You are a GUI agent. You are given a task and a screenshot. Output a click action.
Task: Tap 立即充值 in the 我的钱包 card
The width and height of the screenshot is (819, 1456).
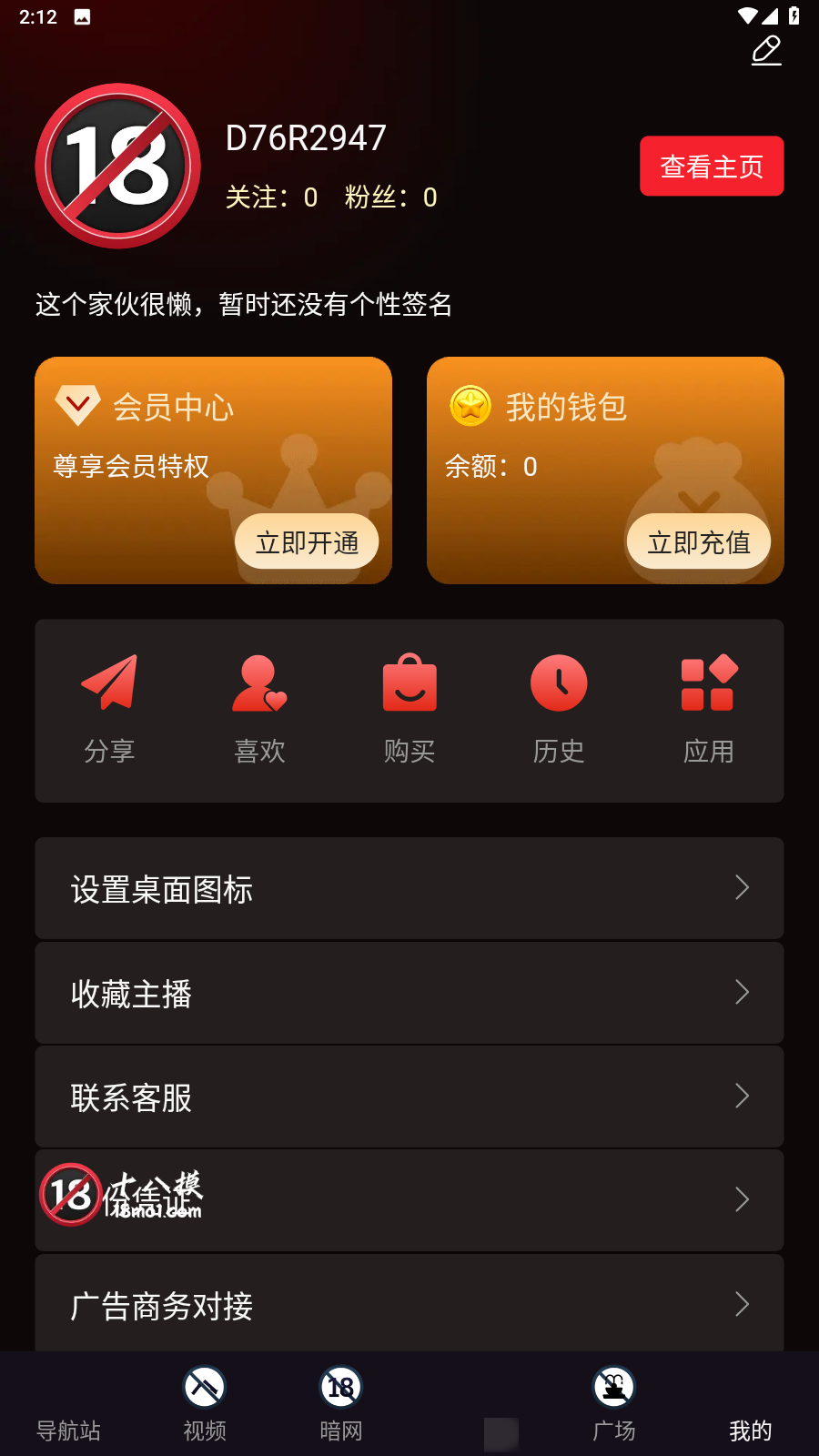[x=699, y=542]
